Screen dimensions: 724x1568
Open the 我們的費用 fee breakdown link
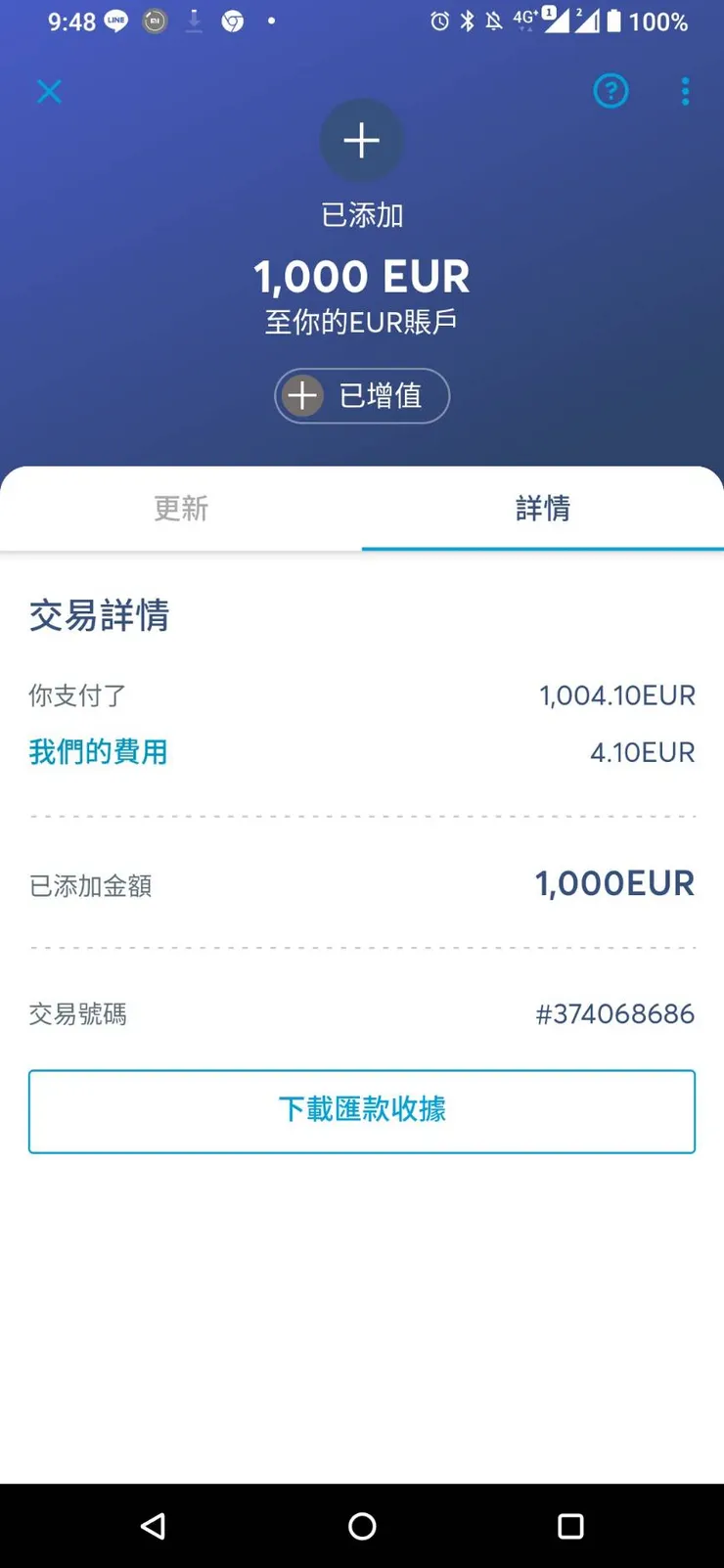tap(98, 751)
